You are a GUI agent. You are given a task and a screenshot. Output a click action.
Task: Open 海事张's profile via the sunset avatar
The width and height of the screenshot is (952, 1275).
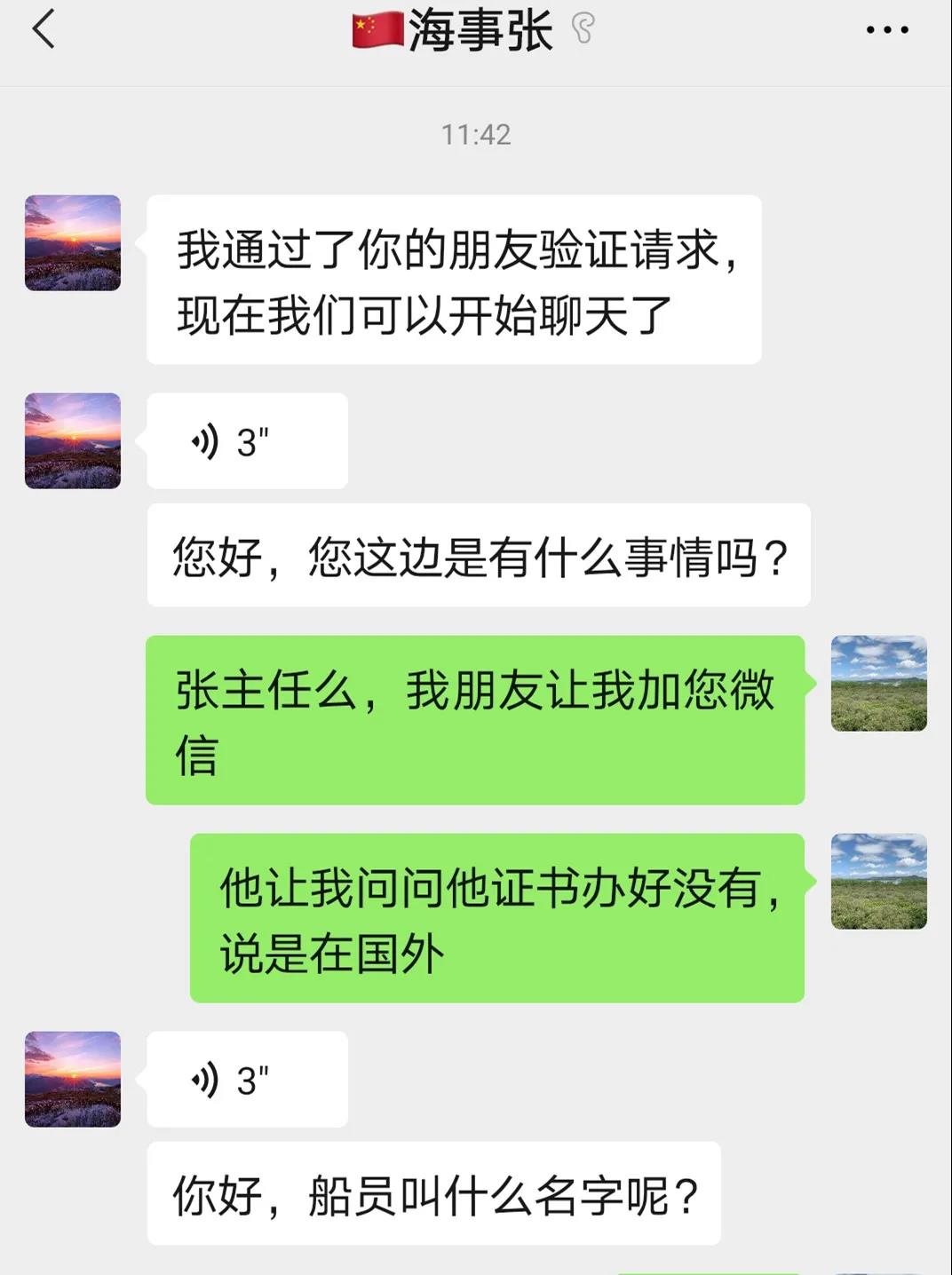pos(73,243)
